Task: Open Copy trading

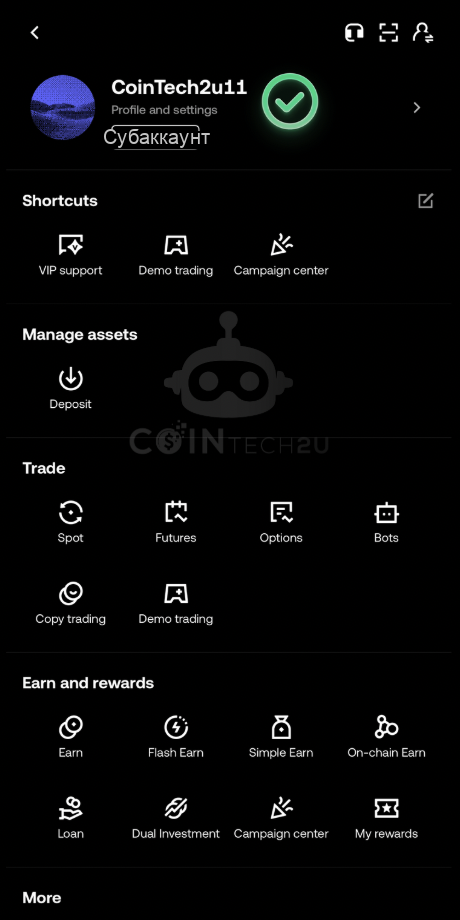Action: [x=70, y=604]
